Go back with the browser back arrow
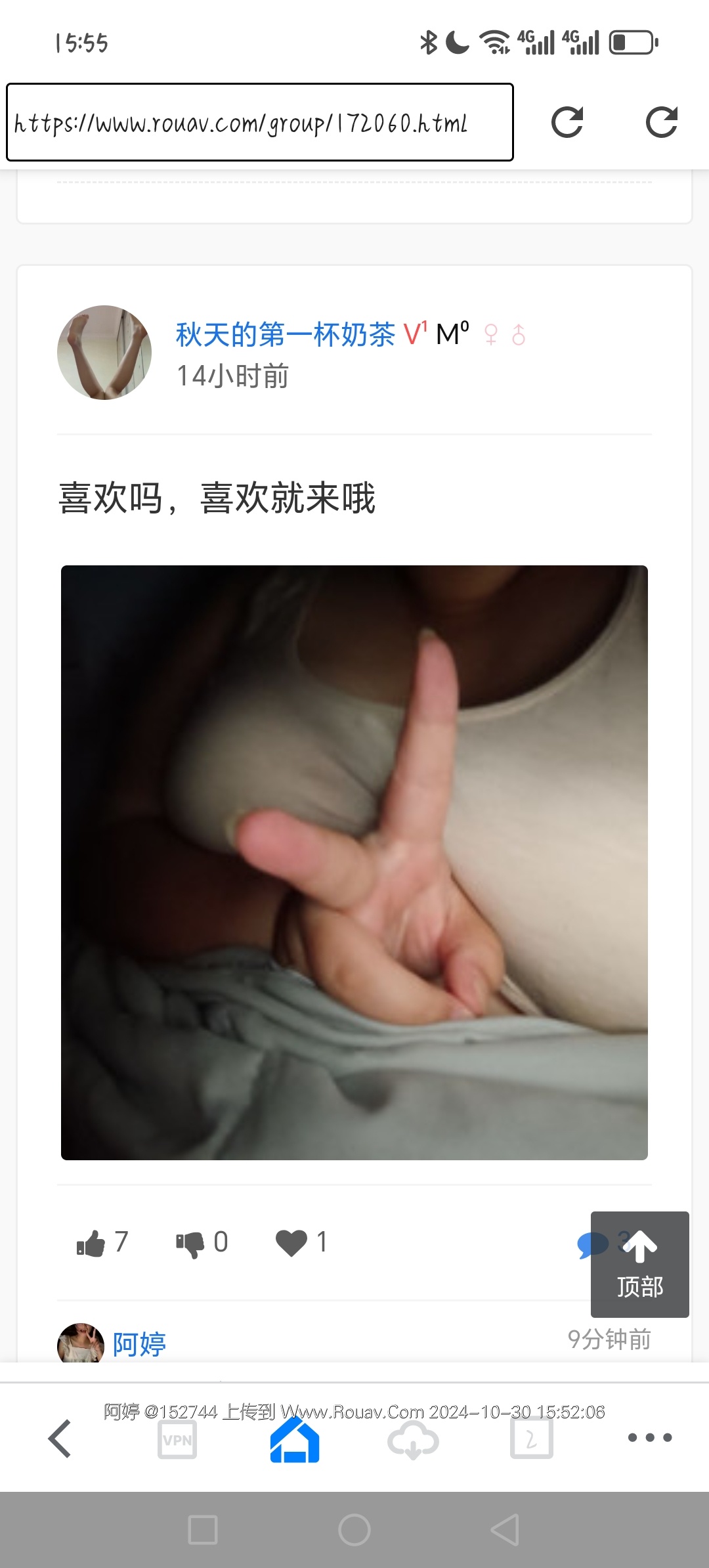 pyautogui.click(x=60, y=1439)
